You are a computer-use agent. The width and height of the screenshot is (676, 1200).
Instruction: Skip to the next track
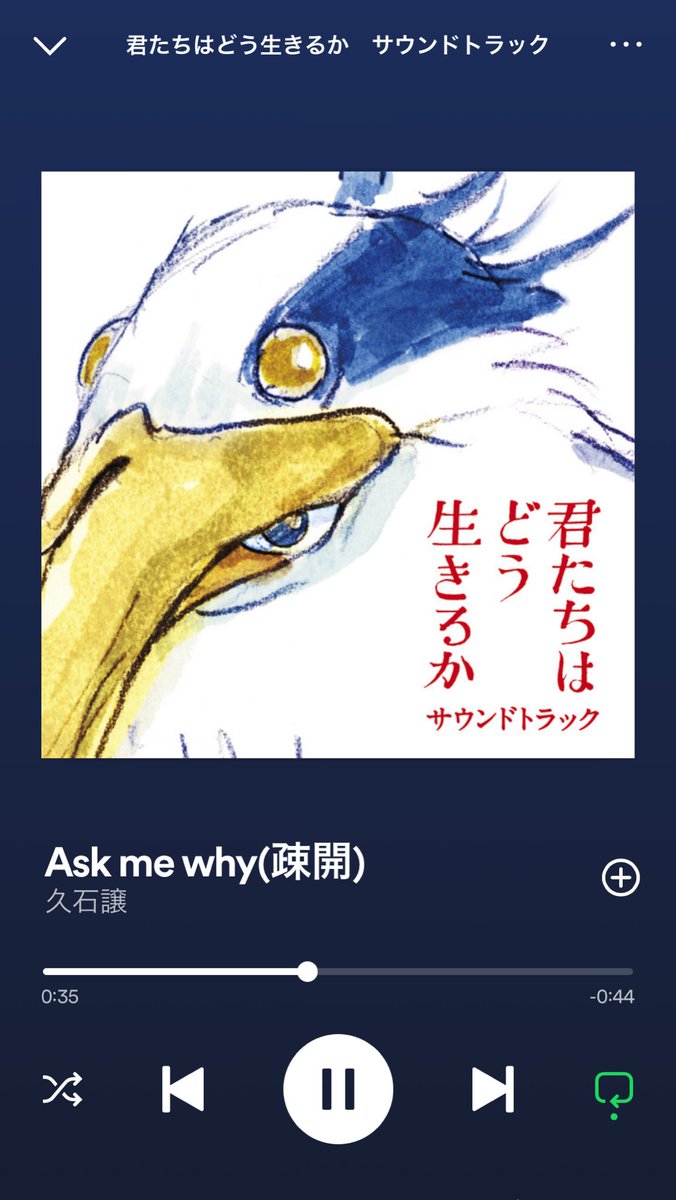(x=492, y=1089)
